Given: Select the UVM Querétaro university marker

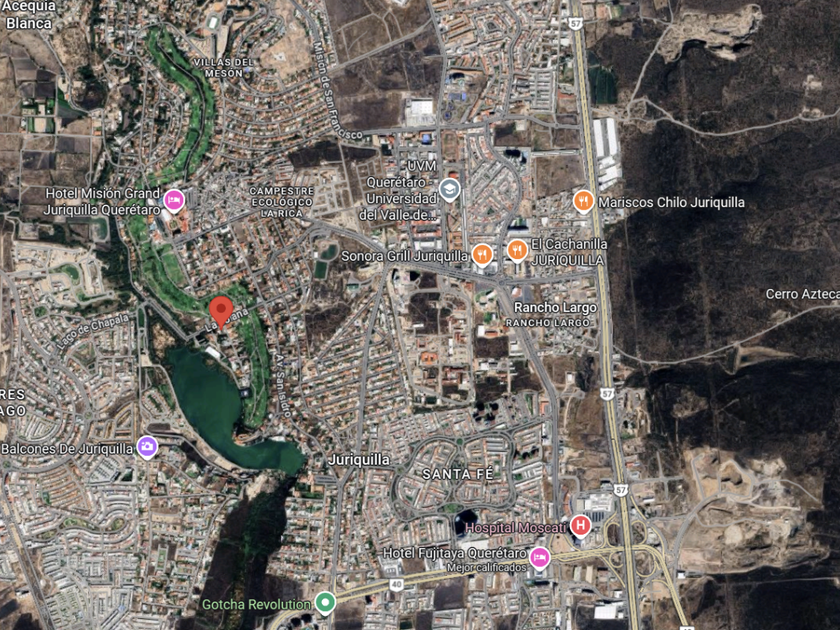Looking at the screenshot, I should (x=449, y=190).
